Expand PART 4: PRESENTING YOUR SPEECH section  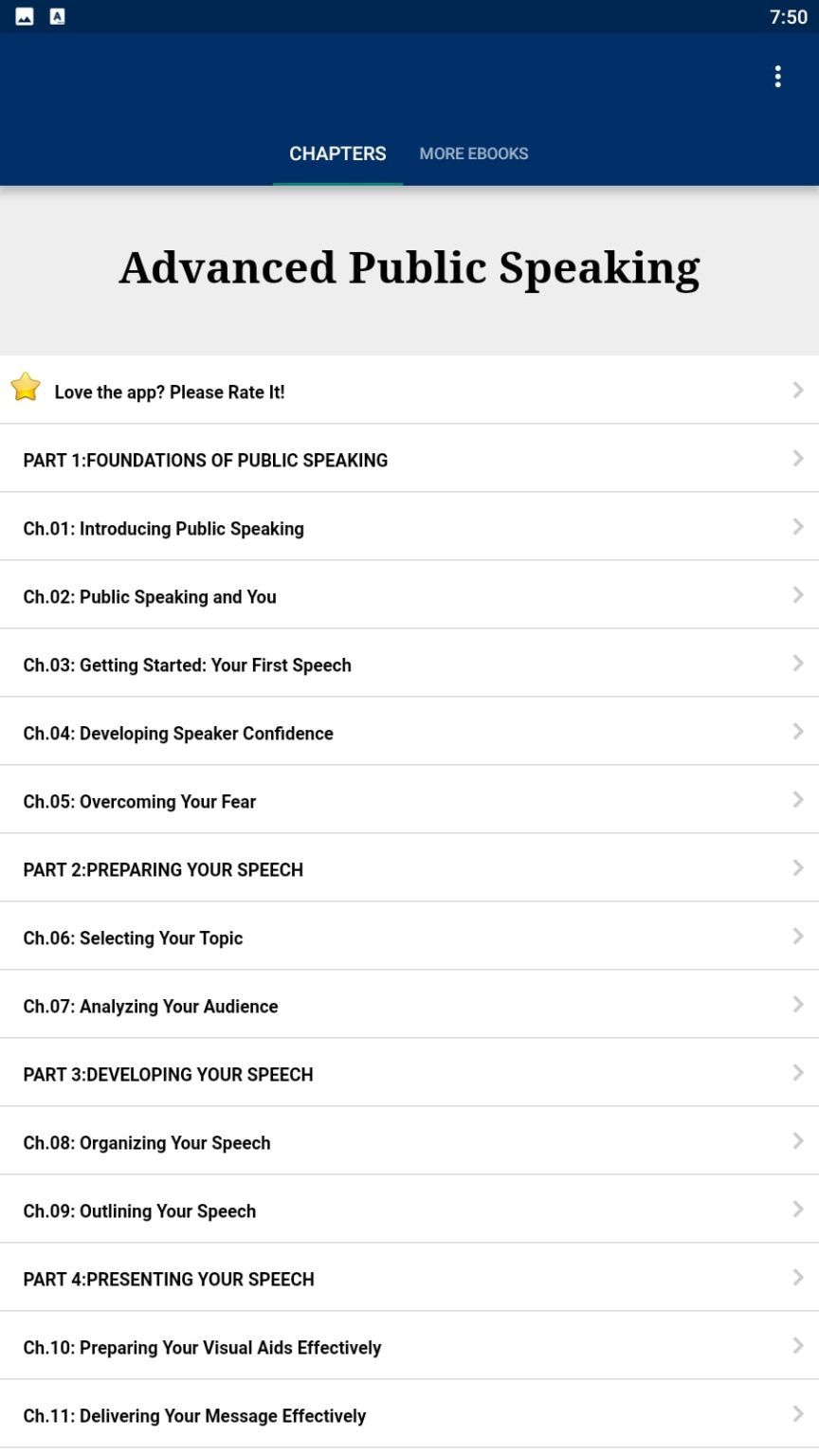click(x=409, y=1279)
